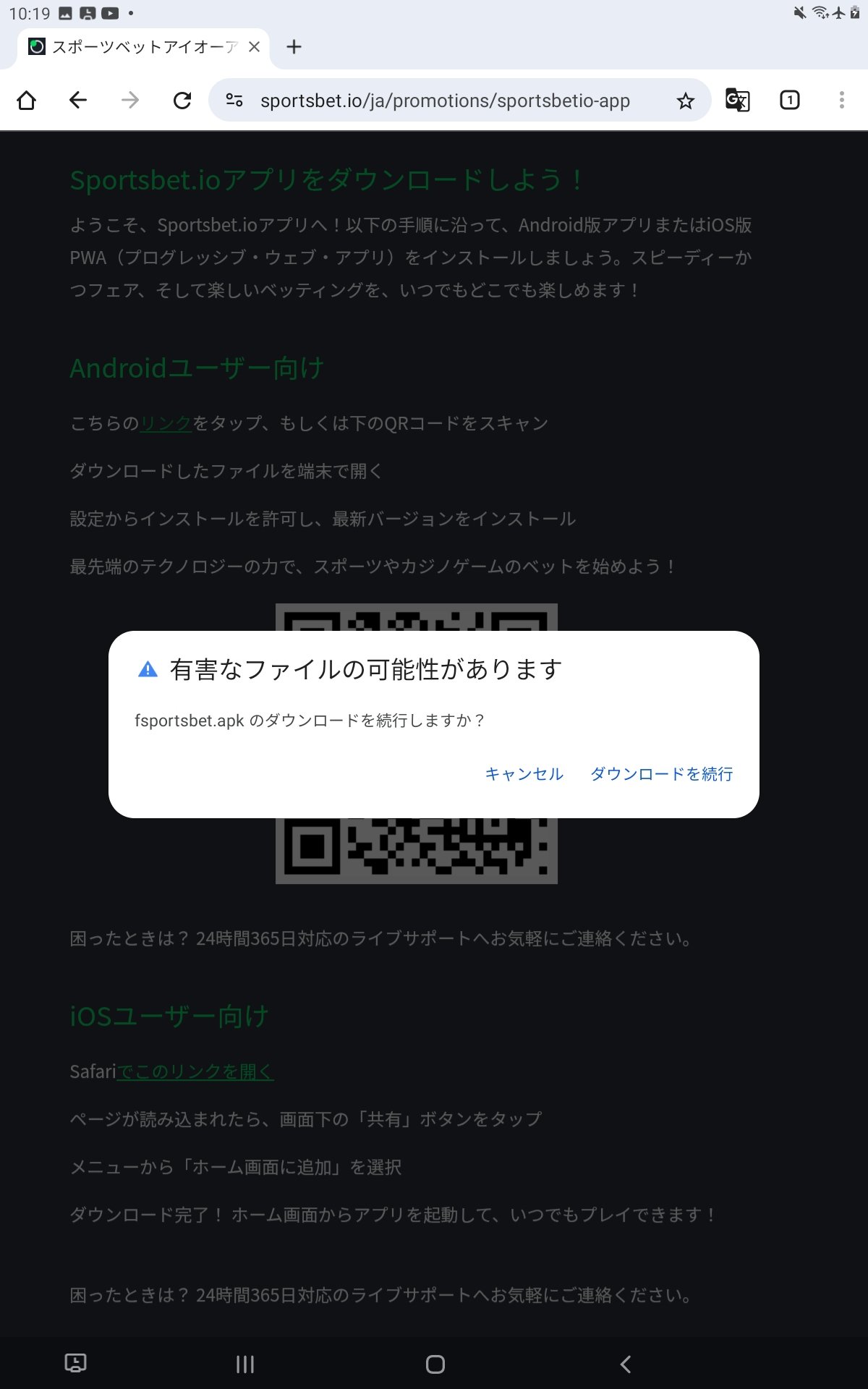
Task: Reload the current page
Action: pyautogui.click(x=182, y=101)
